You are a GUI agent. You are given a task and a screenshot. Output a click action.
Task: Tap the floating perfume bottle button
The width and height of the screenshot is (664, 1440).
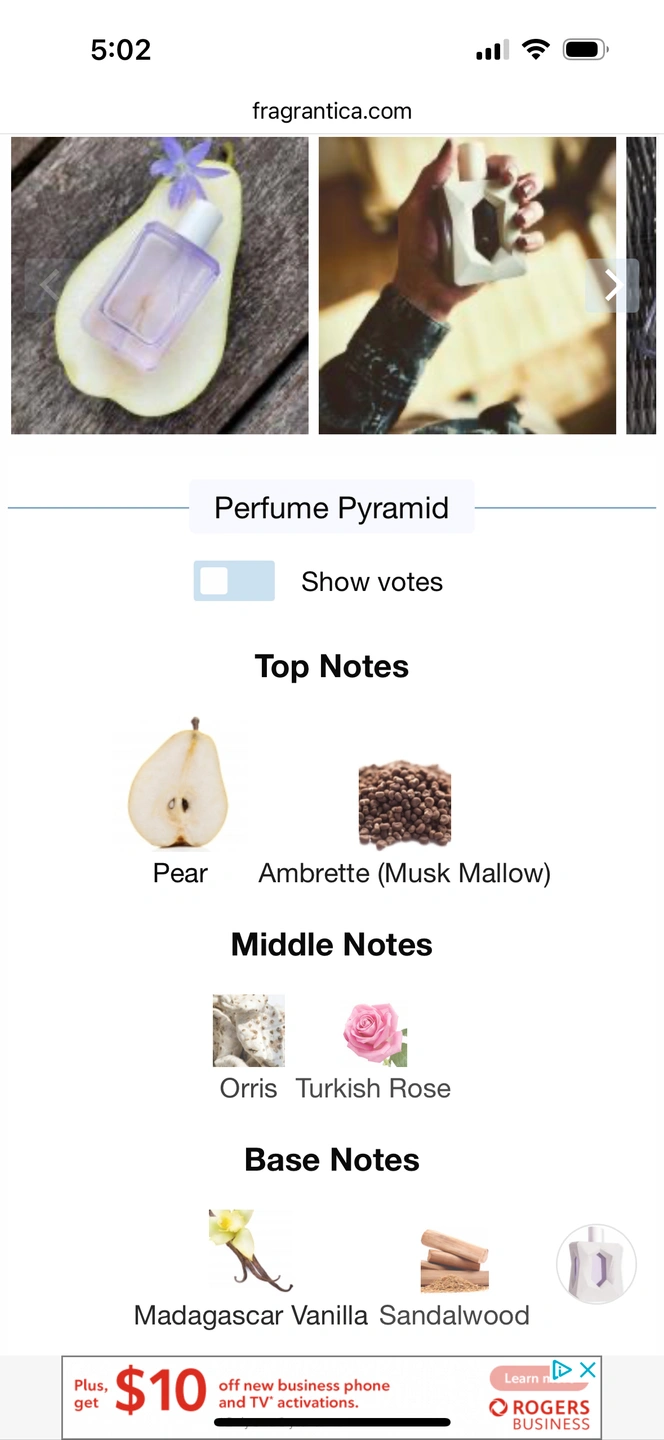(x=596, y=1264)
